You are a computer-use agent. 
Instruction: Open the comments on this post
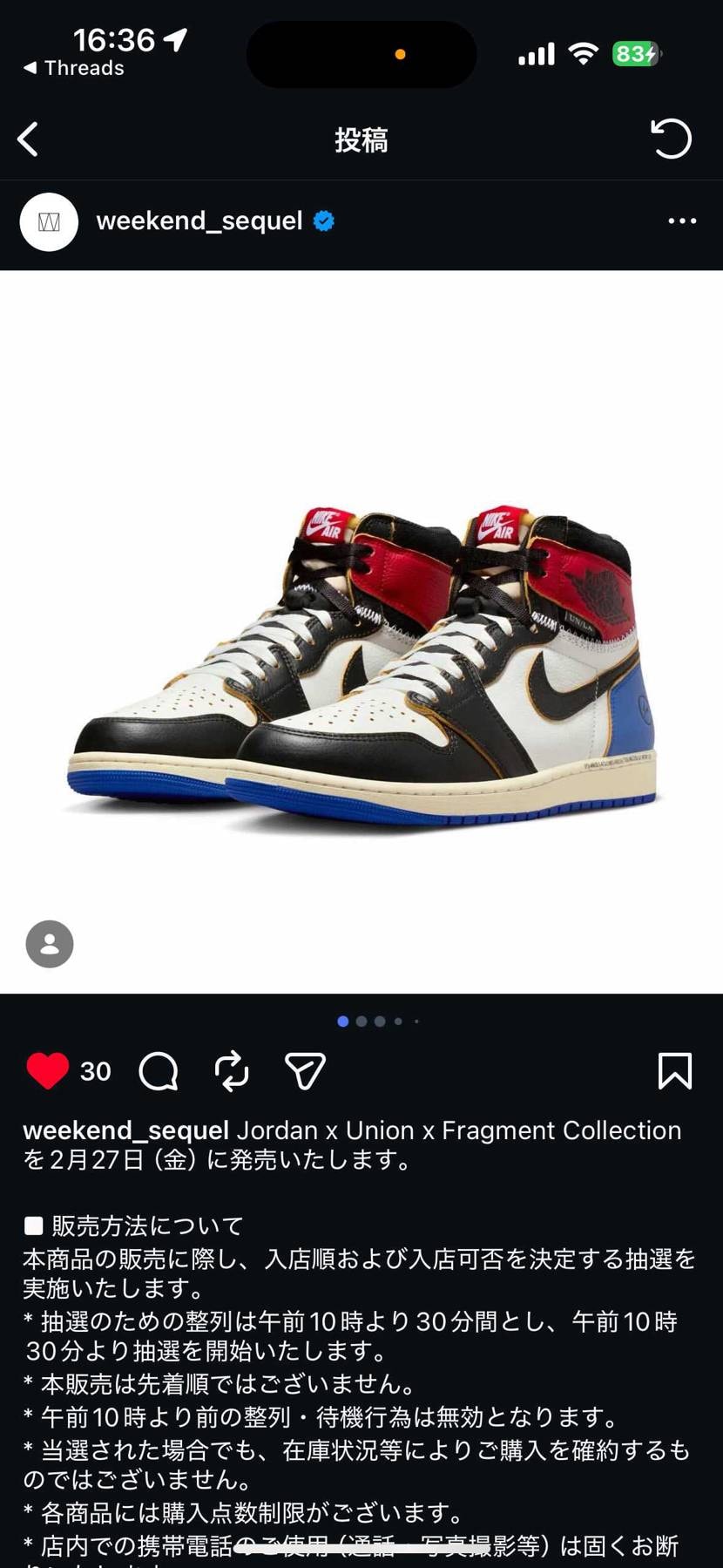[x=159, y=1071]
